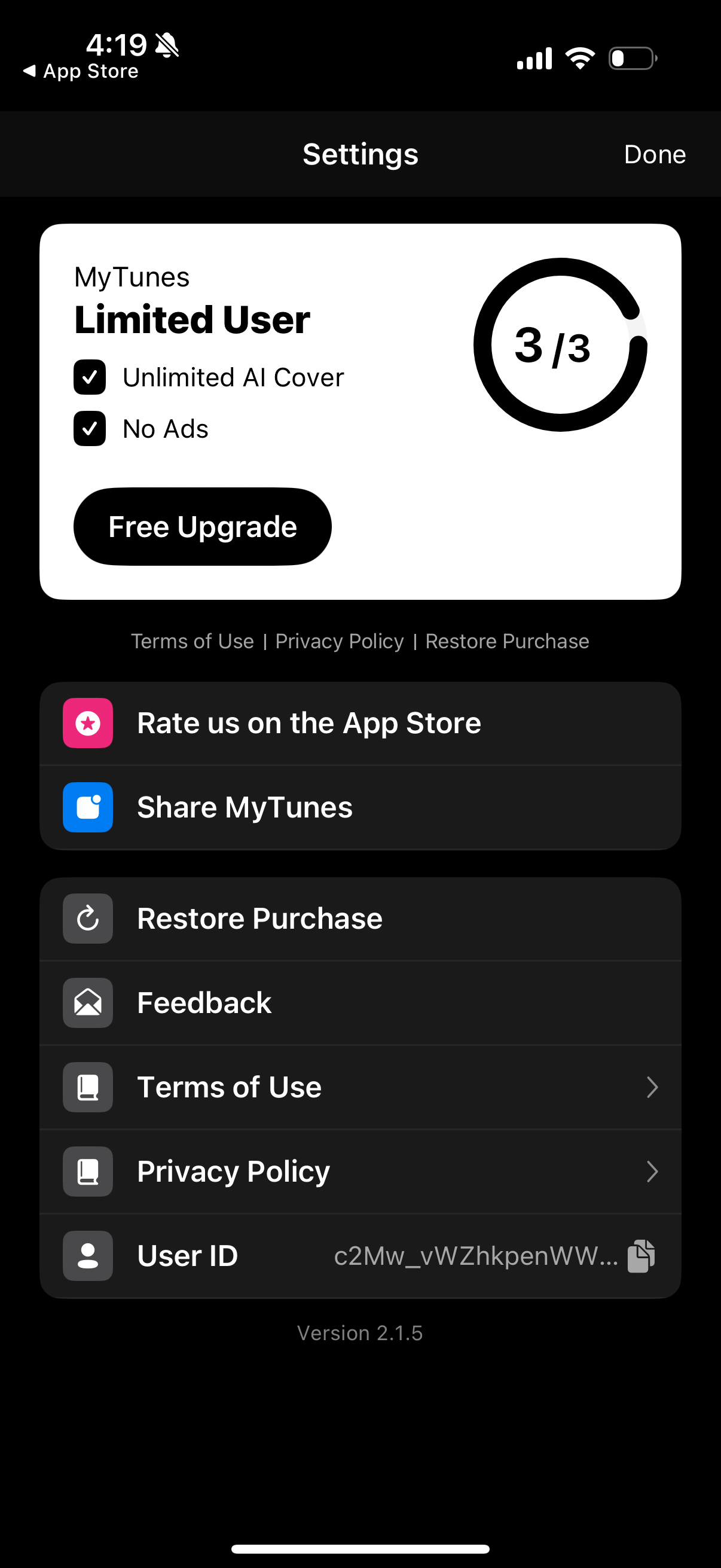The width and height of the screenshot is (721, 1568).
Task: Open Terms of Use details page
Action: 229,1087
